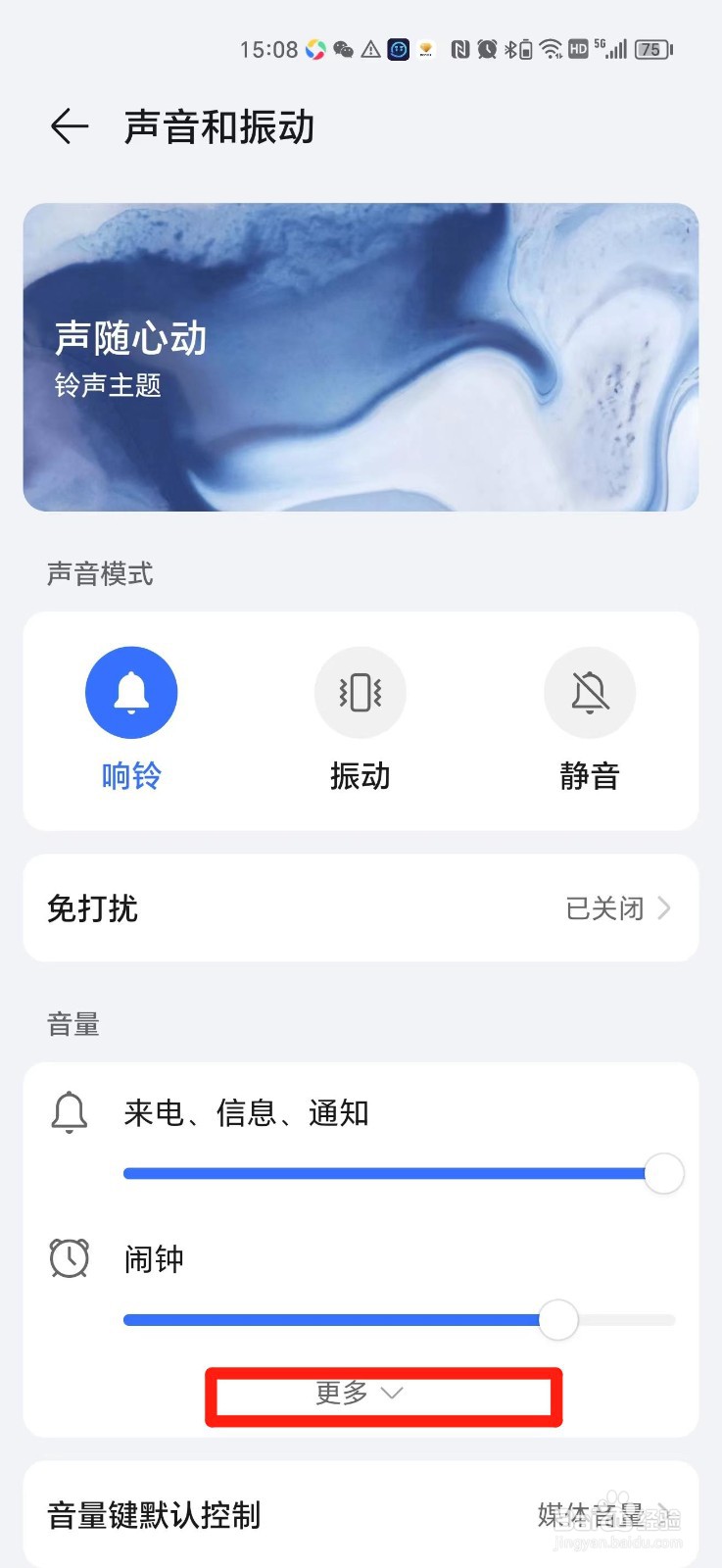Image resolution: width=722 pixels, height=1568 pixels.
Task: Open 免打扰 settings
Action: [x=361, y=907]
